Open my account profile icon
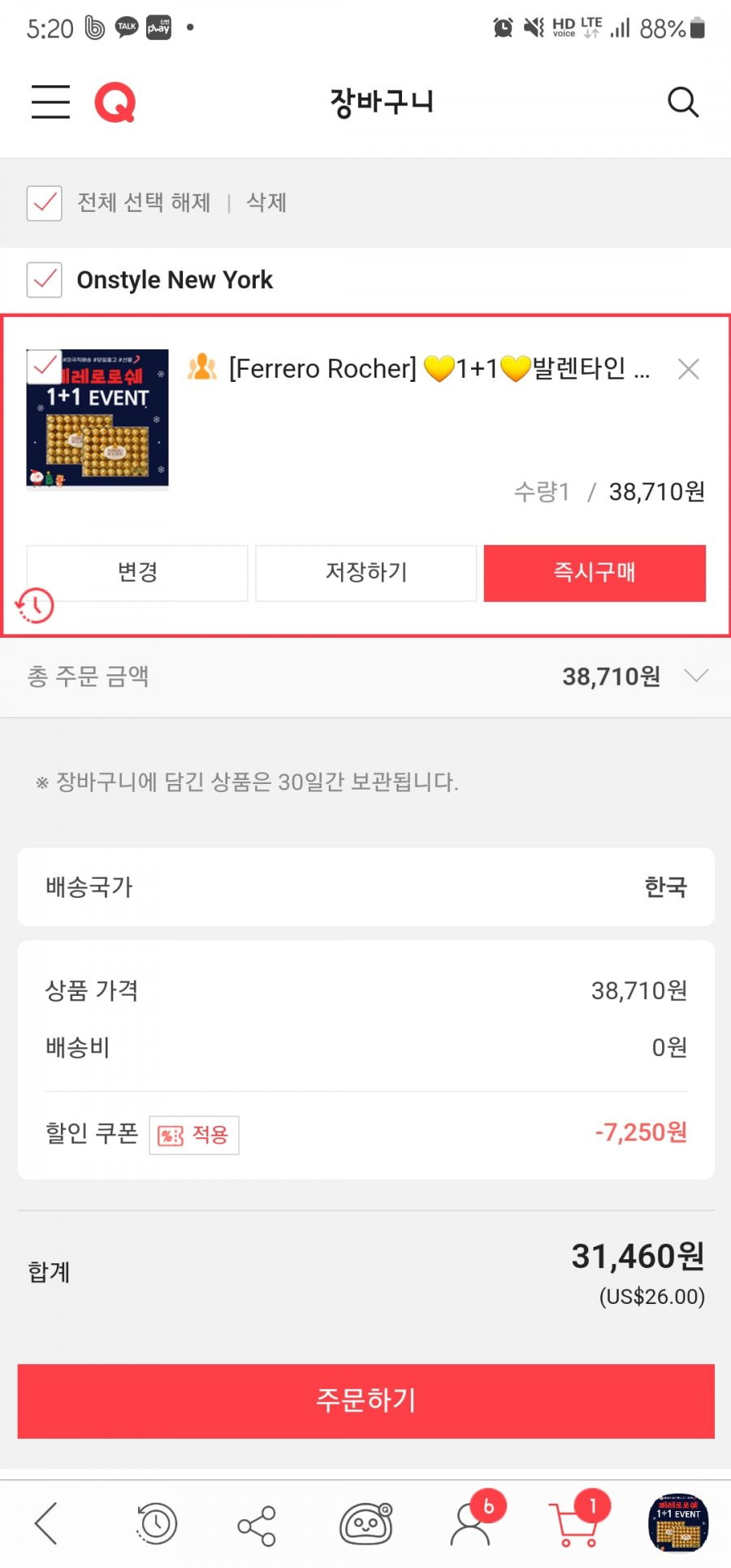731x1568 pixels. coord(471,1523)
